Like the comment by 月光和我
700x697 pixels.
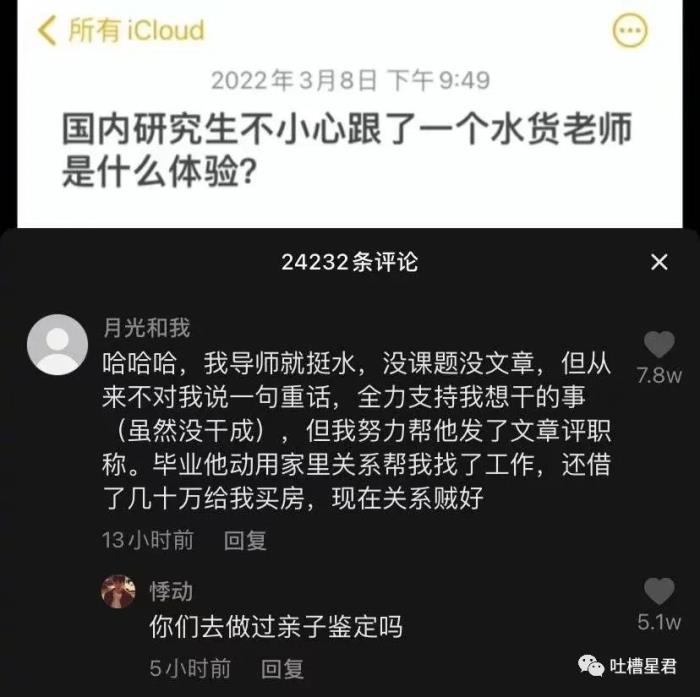click(x=659, y=345)
